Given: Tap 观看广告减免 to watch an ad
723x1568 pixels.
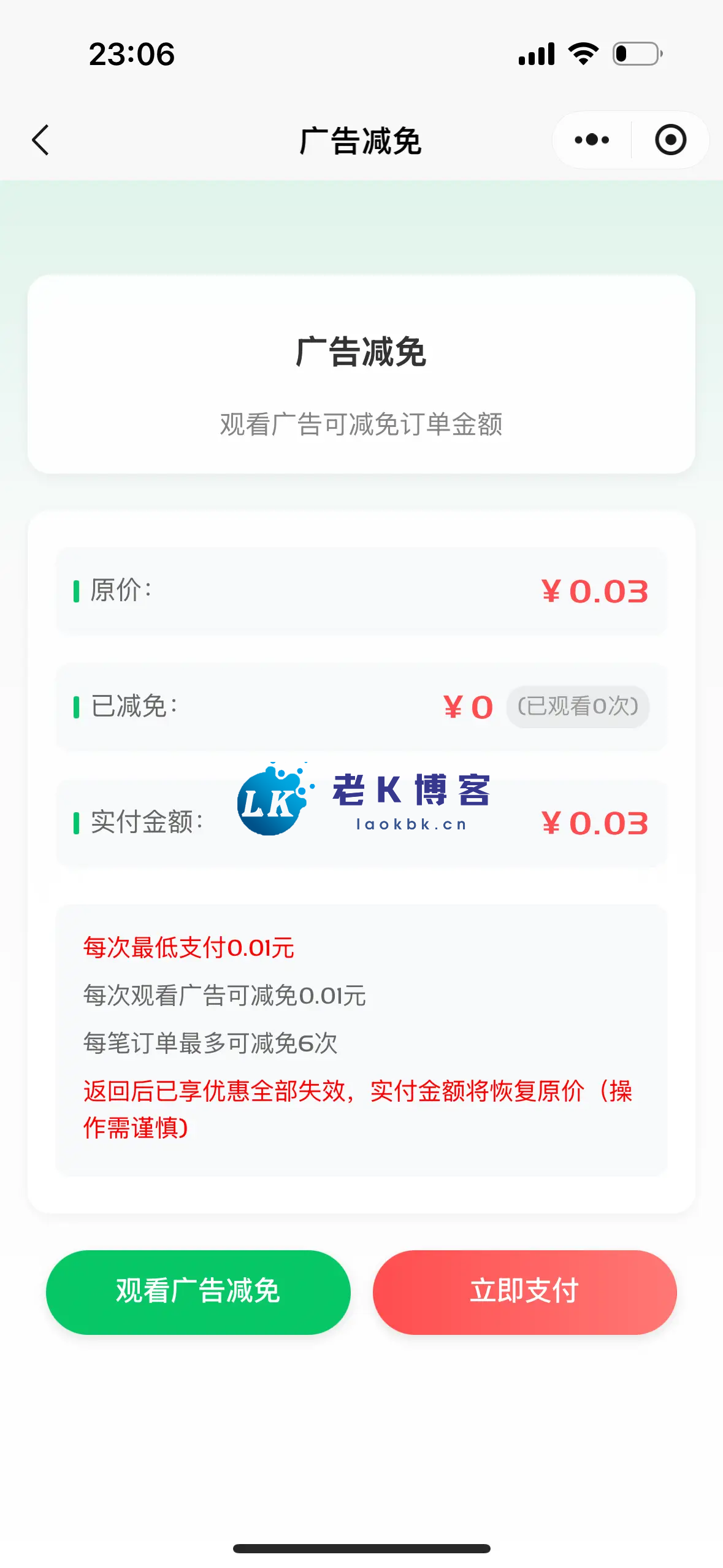Looking at the screenshot, I should click(198, 1291).
